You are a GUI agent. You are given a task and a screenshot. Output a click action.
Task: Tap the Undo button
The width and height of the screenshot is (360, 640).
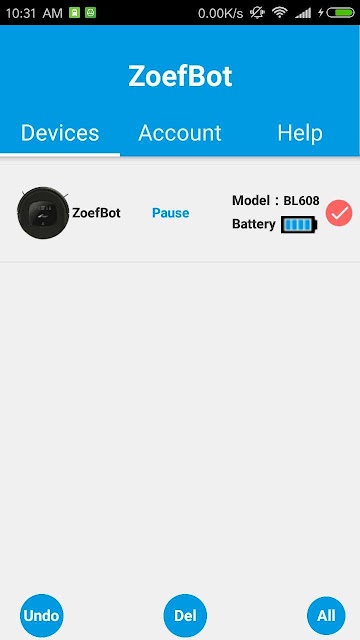(42, 616)
